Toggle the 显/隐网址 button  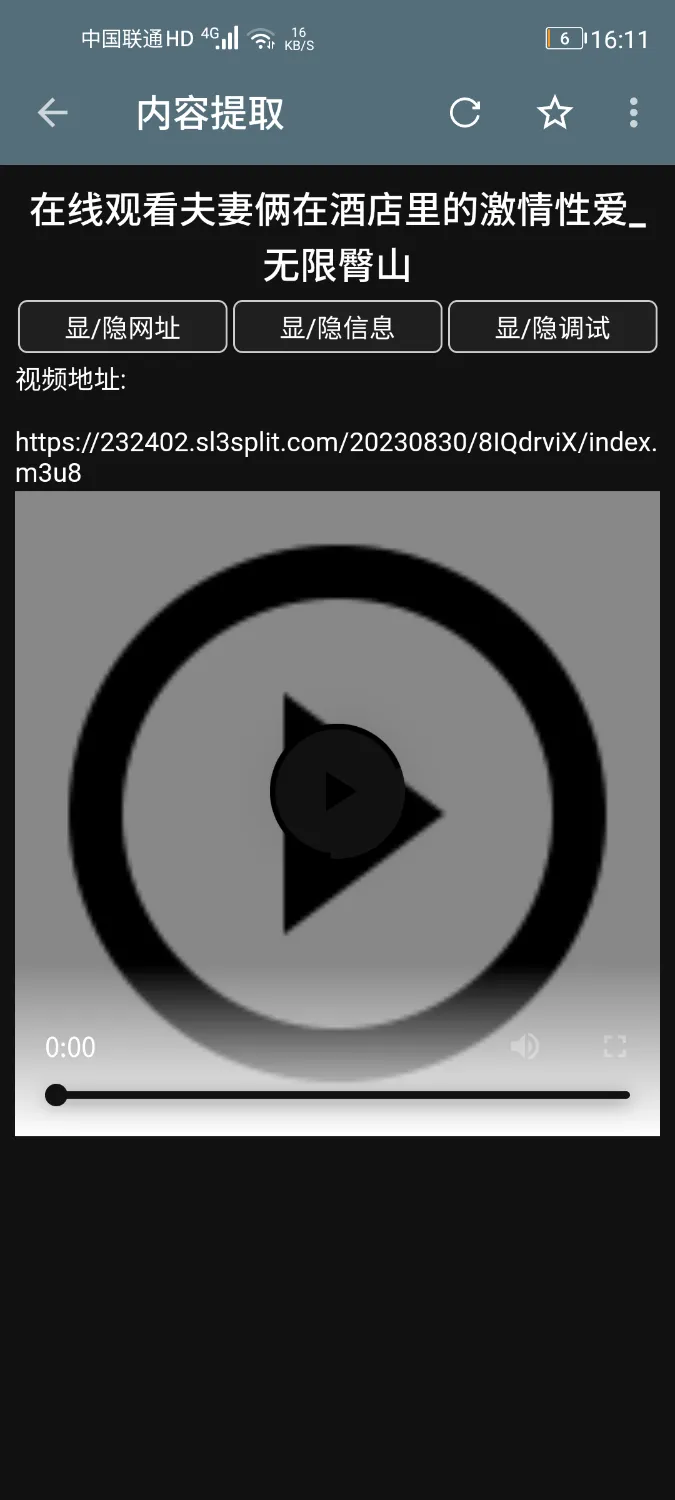tap(123, 327)
